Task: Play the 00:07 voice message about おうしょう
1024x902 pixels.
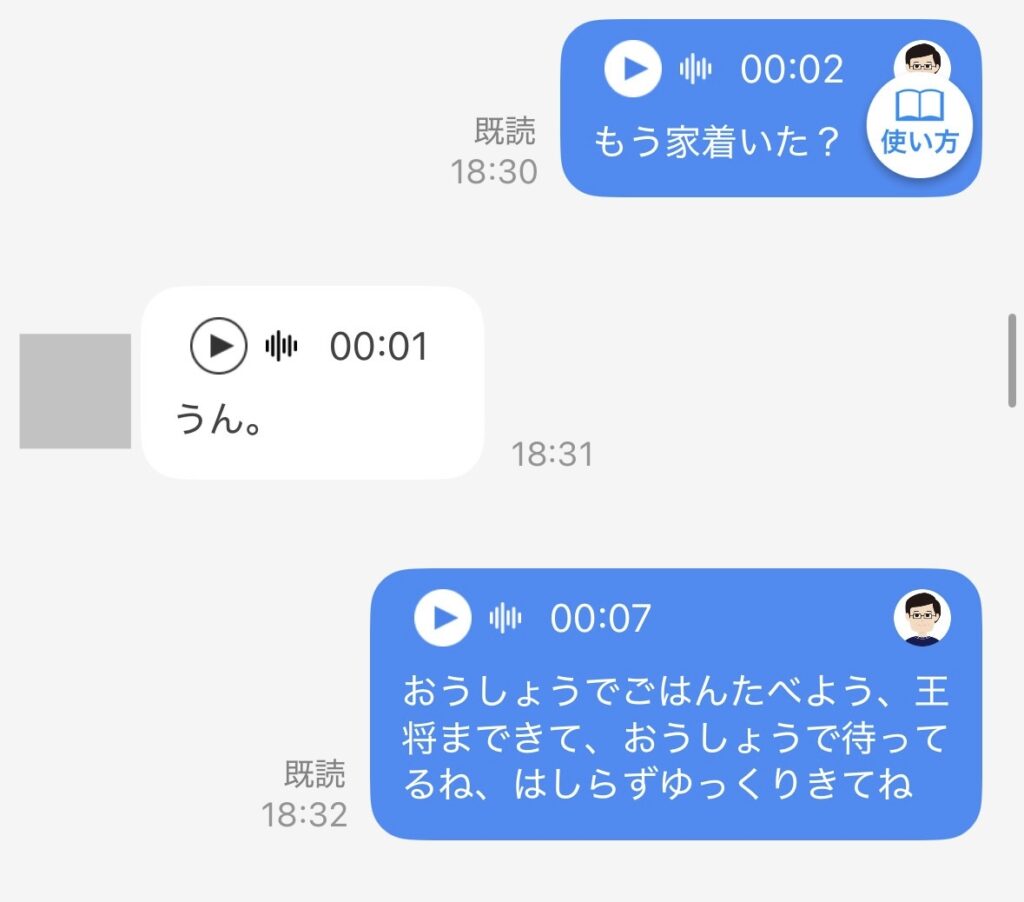Action: tap(443, 618)
